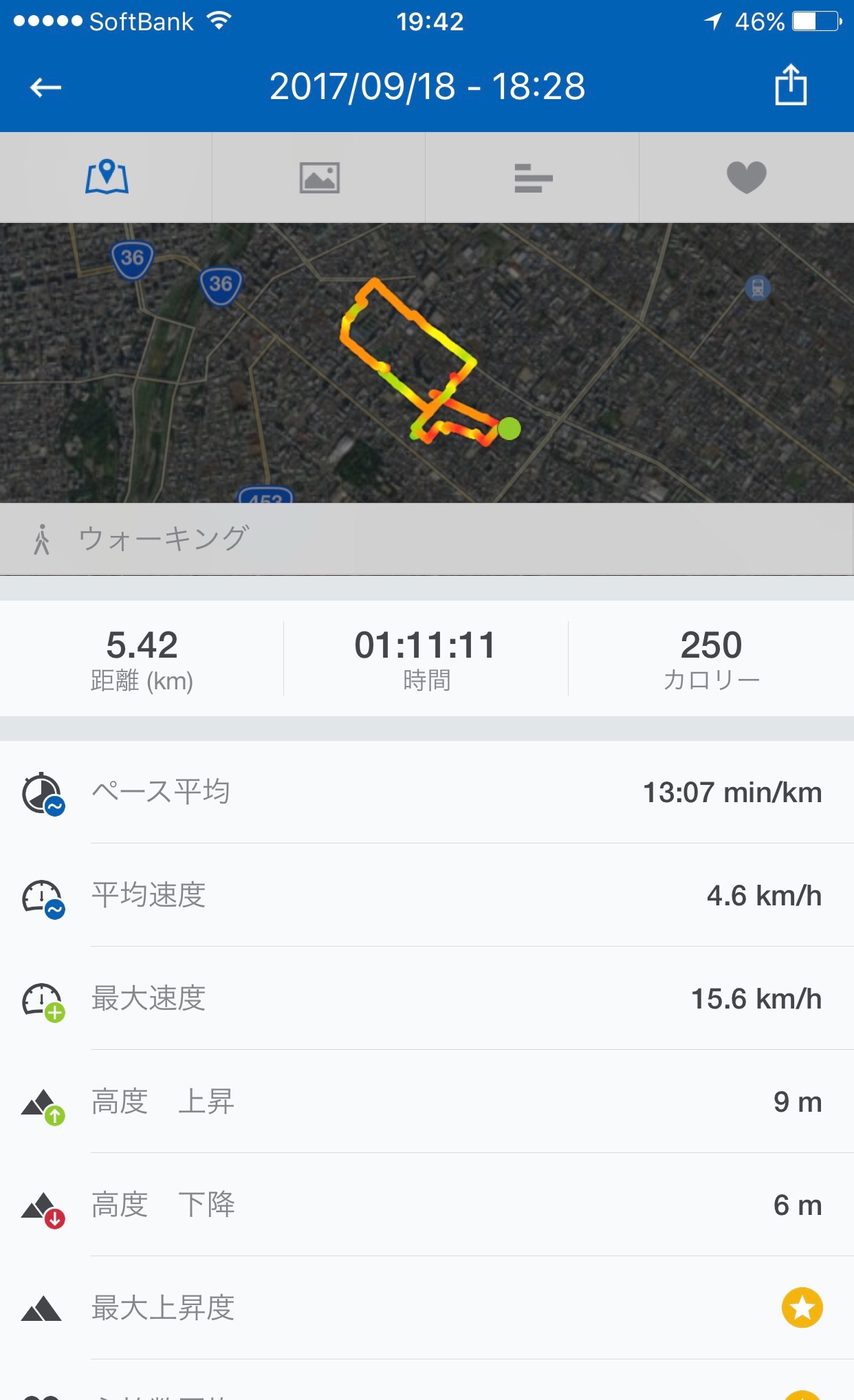This screenshot has width=854, height=1400.
Task: Switch to the photos tab
Action: pos(319,177)
